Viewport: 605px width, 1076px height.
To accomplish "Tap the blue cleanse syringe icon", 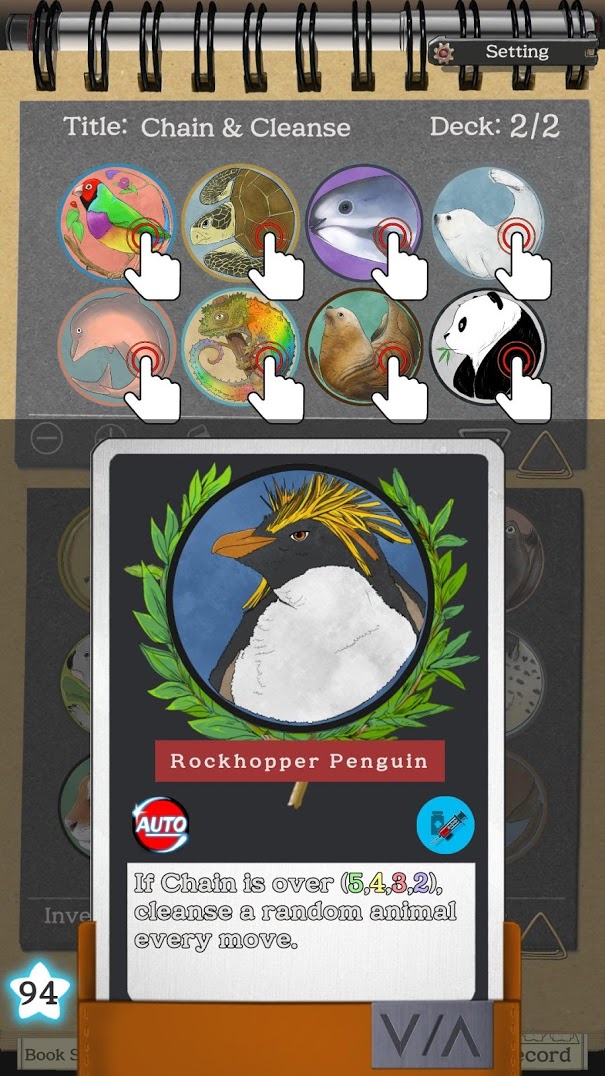I will [445, 825].
